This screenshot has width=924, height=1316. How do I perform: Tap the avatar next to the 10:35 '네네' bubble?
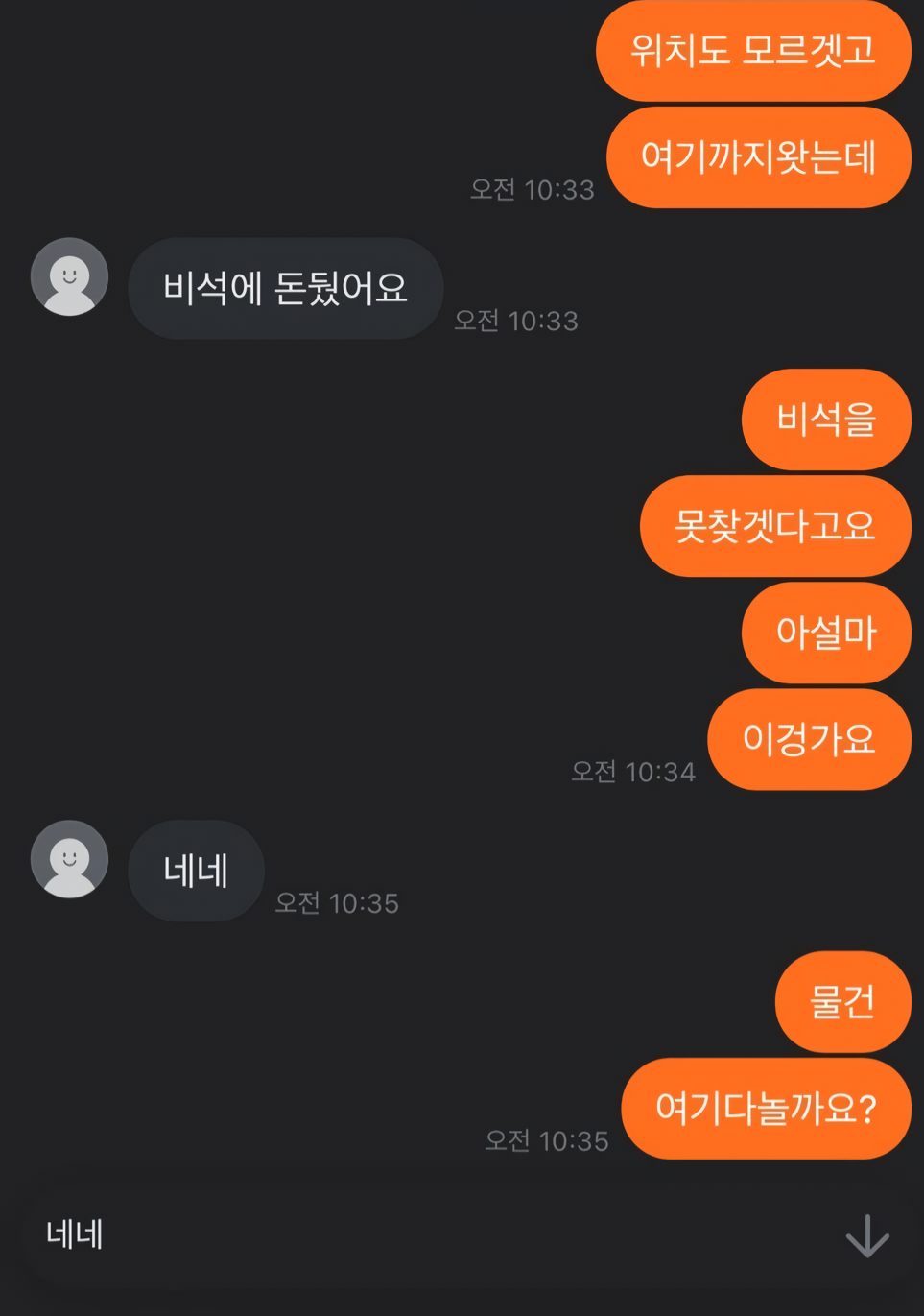(69, 859)
